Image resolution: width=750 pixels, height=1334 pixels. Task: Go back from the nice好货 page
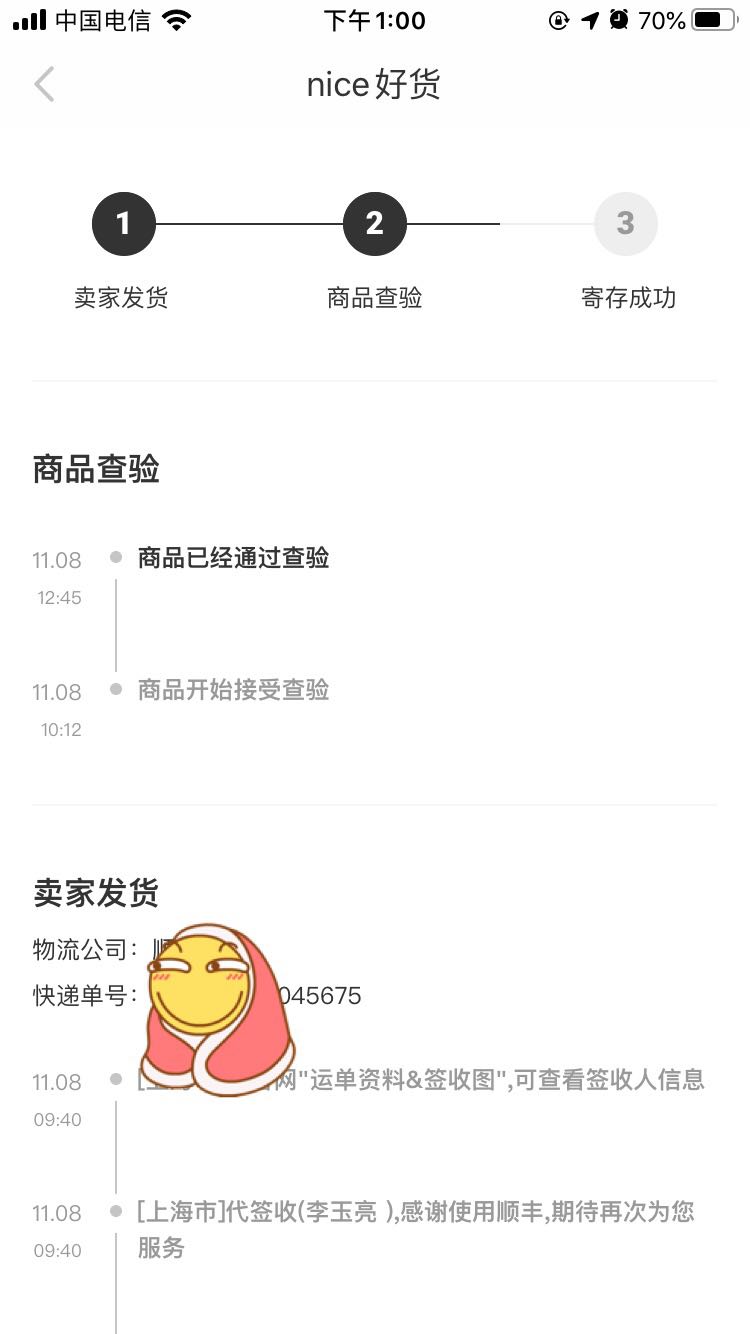(x=44, y=85)
